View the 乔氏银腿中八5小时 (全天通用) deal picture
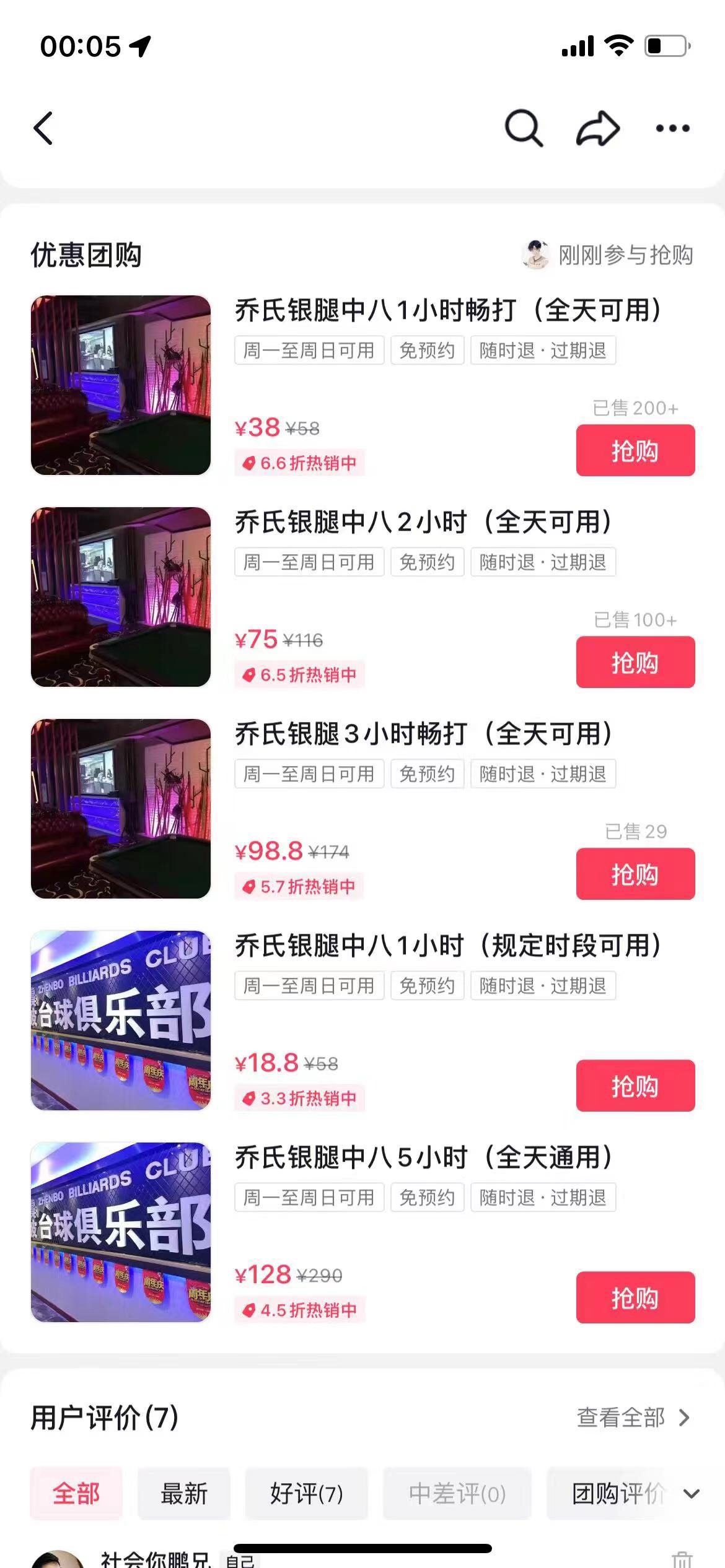The height and width of the screenshot is (1568, 725). (x=121, y=1232)
